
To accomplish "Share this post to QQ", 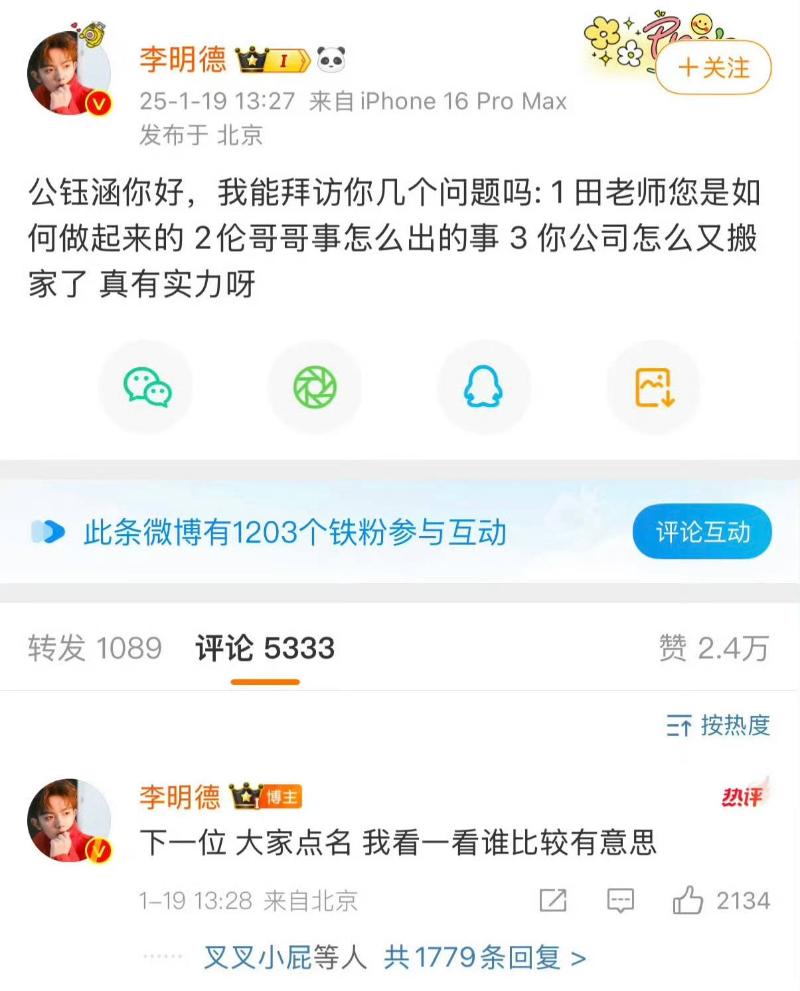I will 483,387.
